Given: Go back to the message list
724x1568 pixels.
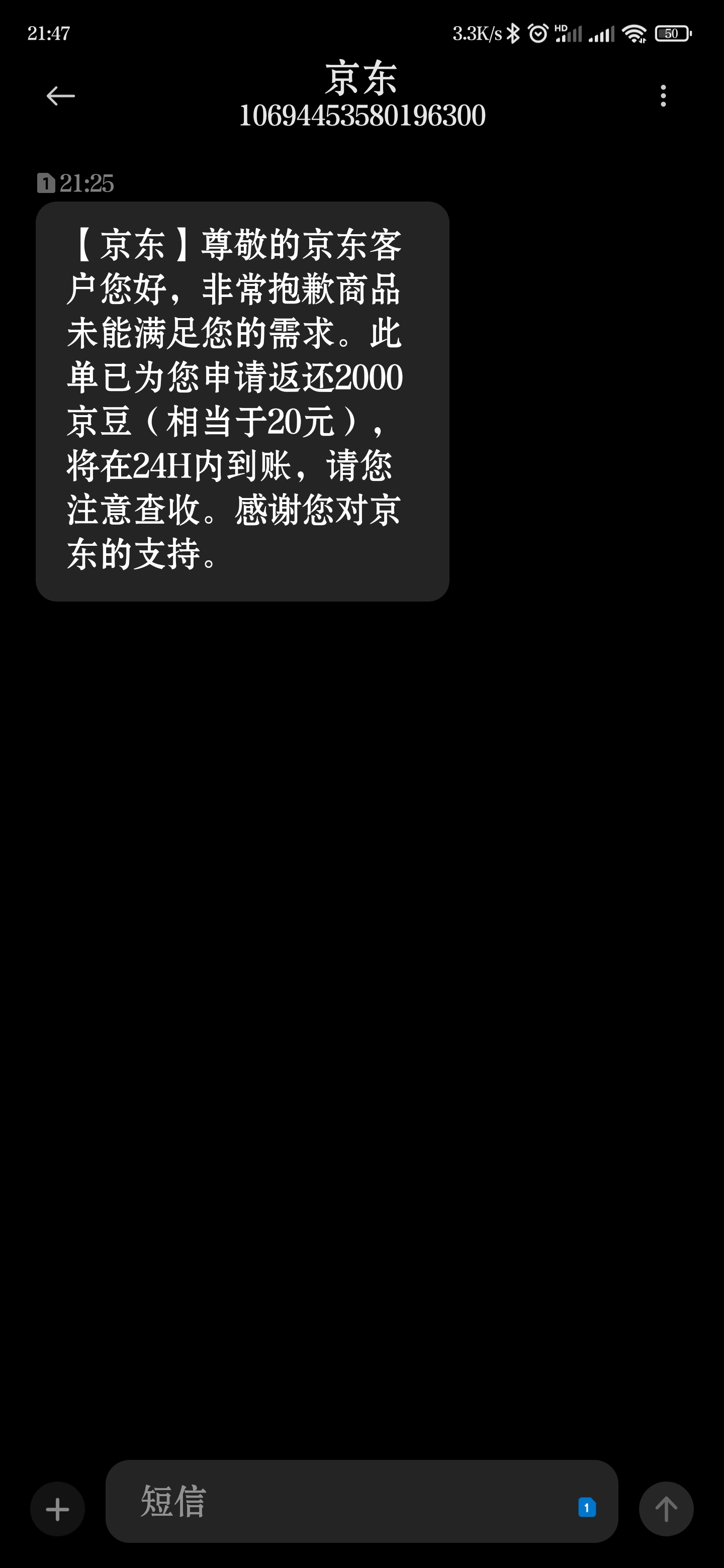Looking at the screenshot, I should click(60, 95).
